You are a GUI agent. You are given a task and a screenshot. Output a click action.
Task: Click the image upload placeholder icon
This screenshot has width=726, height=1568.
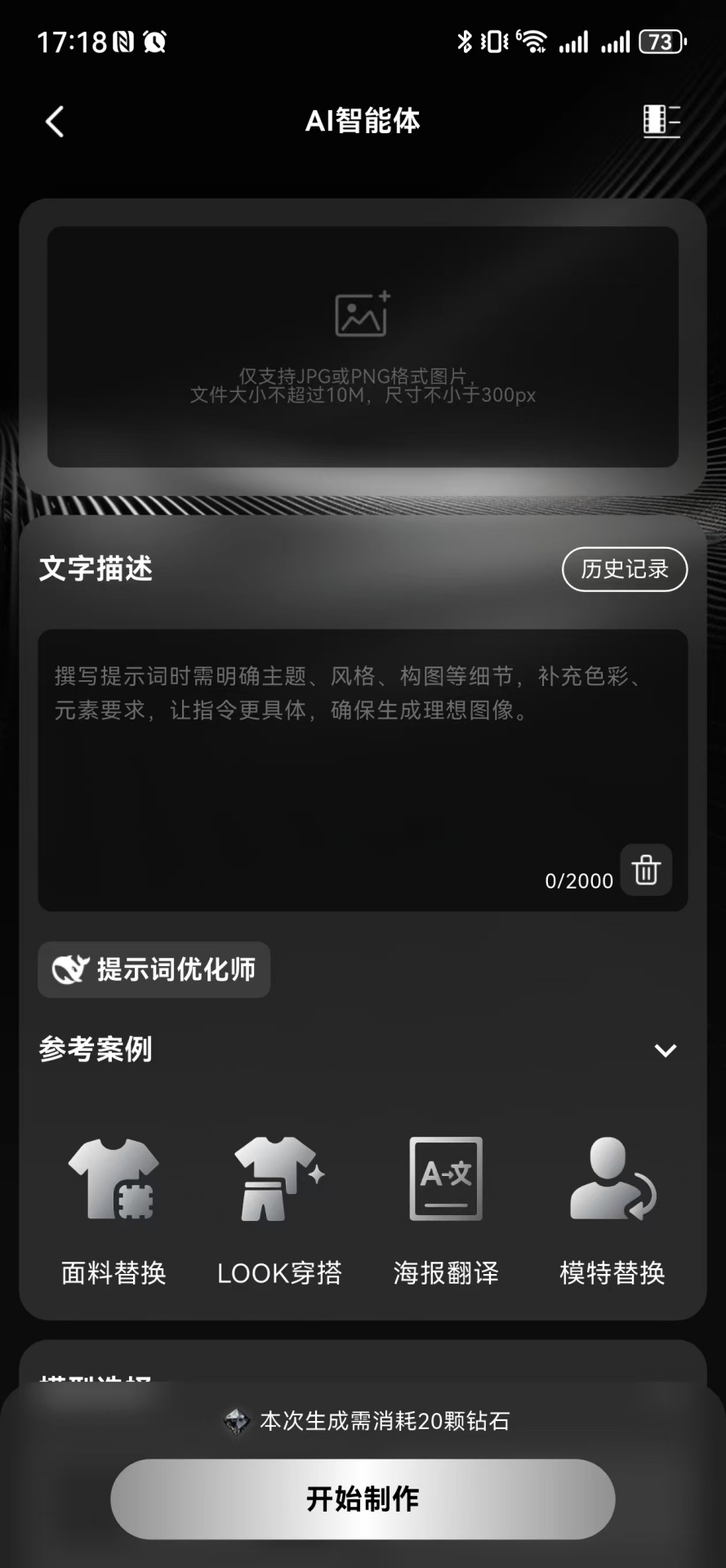pos(363,317)
